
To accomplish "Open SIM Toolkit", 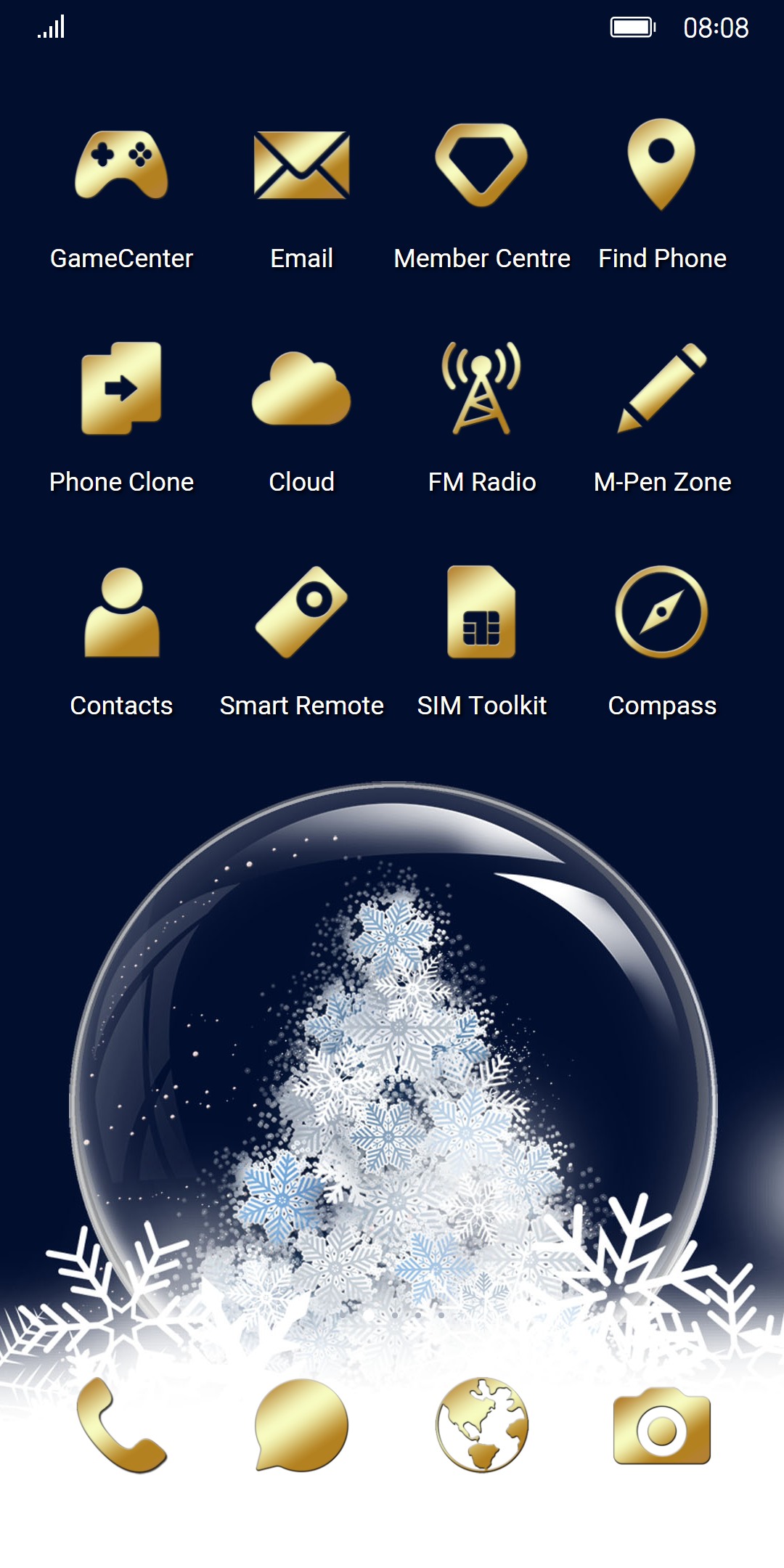I will tap(481, 613).
